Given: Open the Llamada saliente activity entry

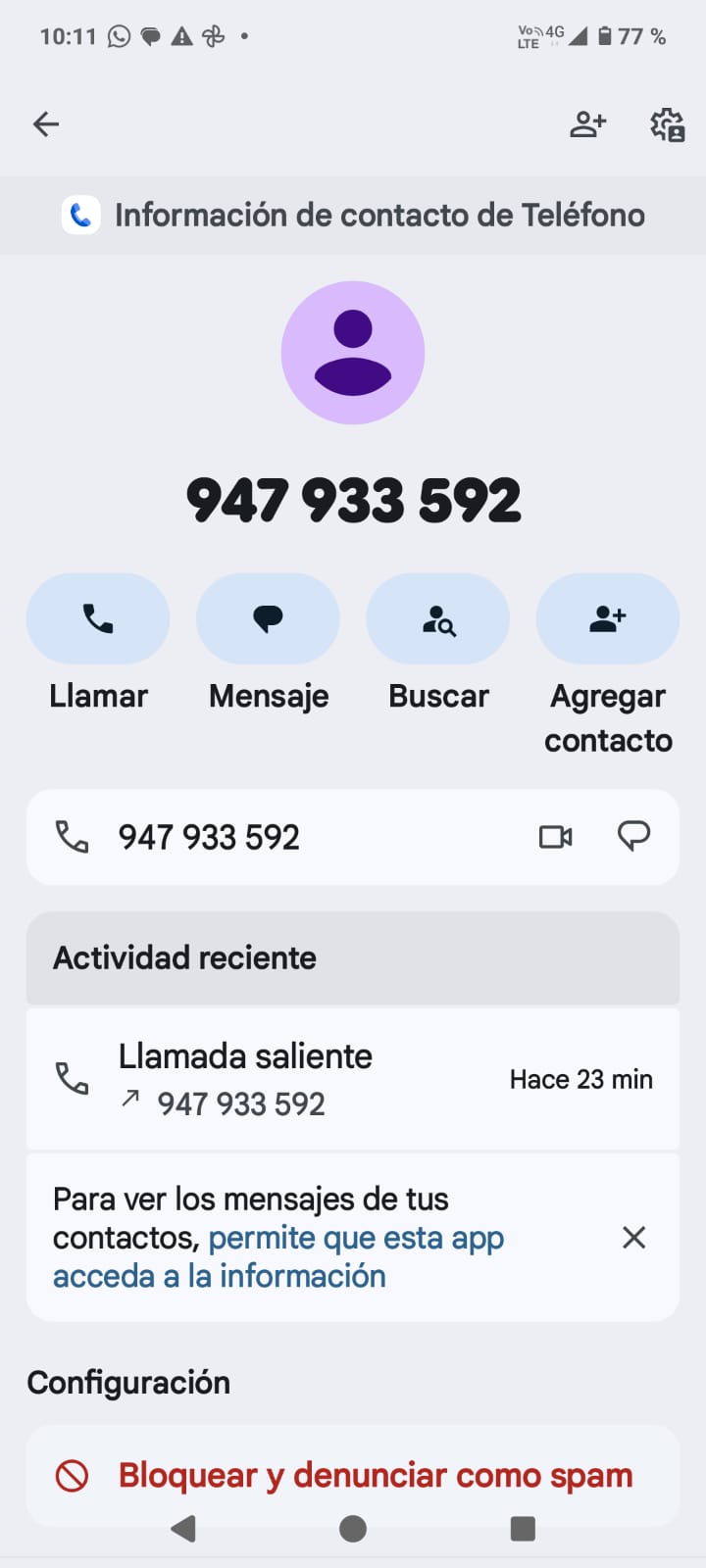Looking at the screenshot, I should (353, 1079).
